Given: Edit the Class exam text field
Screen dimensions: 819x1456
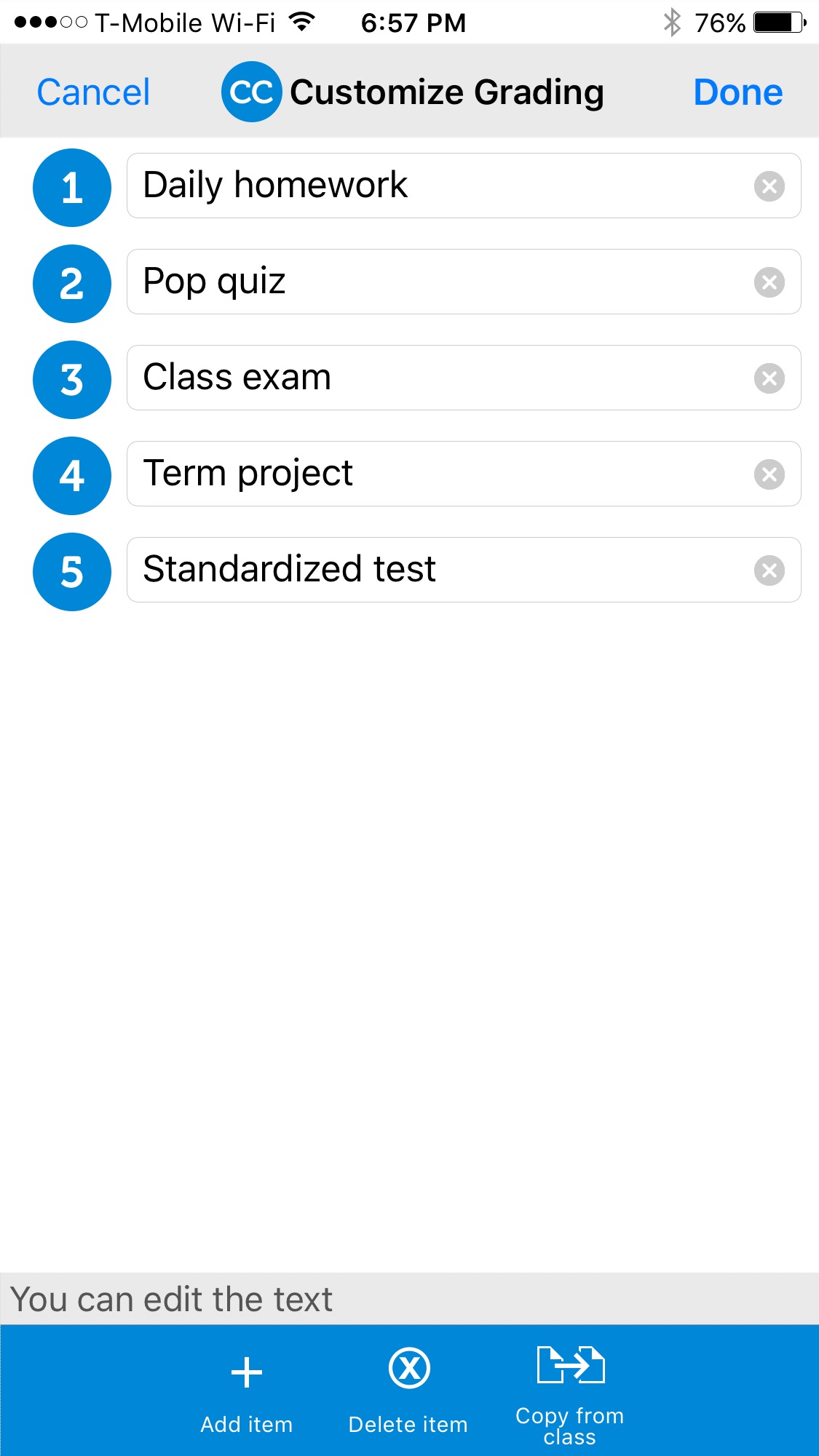Looking at the screenshot, I should pyautogui.click(x=464, y=378).
